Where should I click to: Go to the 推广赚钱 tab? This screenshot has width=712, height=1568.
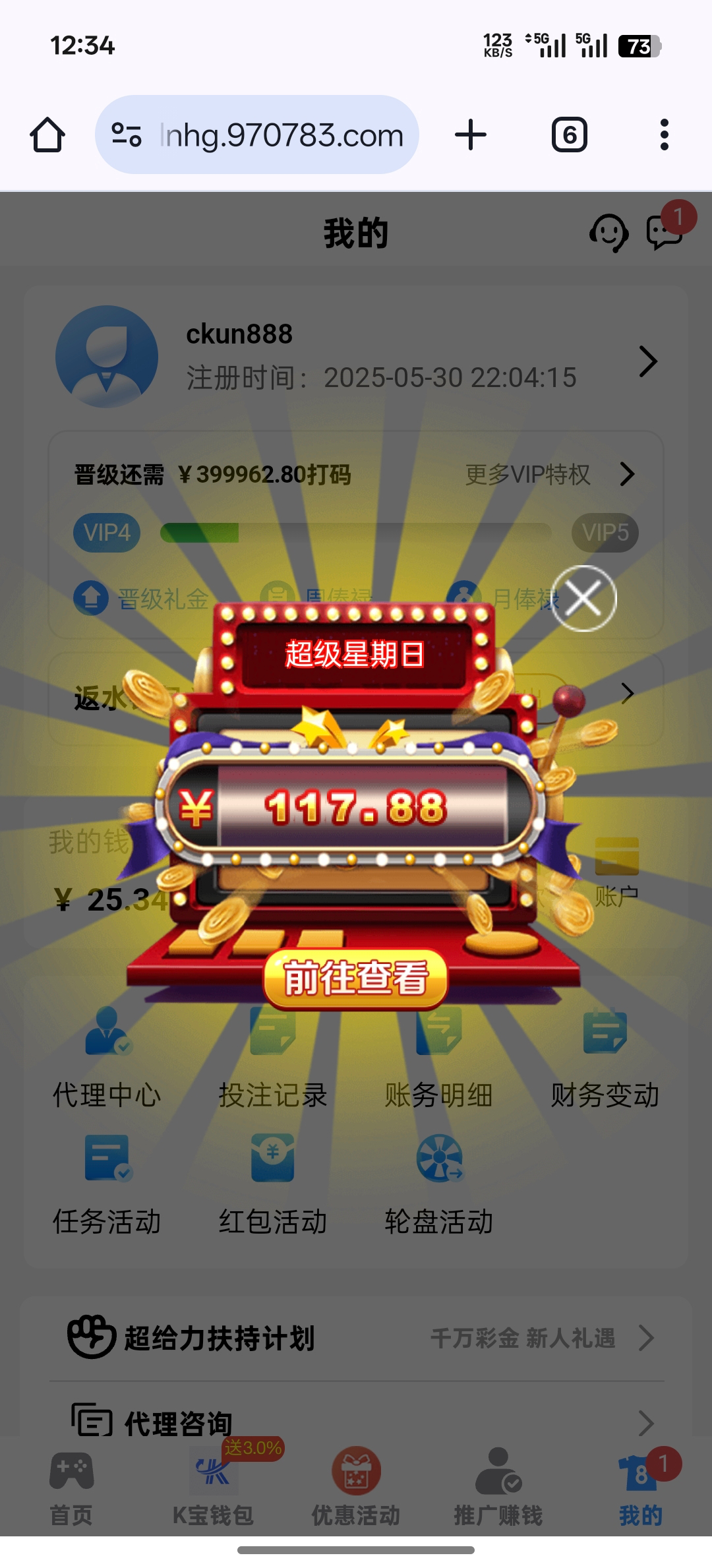[x=498, y=1487]
